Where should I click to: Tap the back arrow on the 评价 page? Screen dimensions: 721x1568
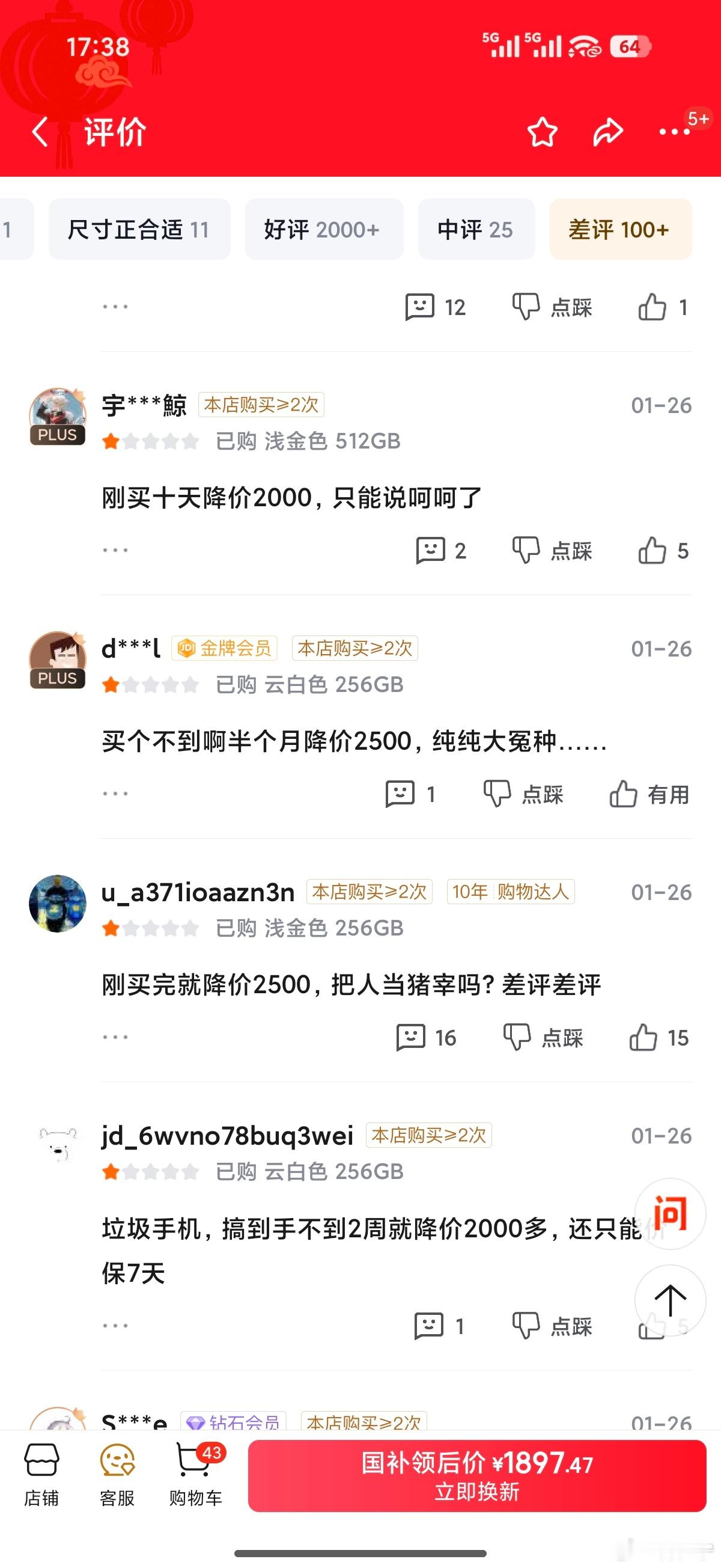39,133
